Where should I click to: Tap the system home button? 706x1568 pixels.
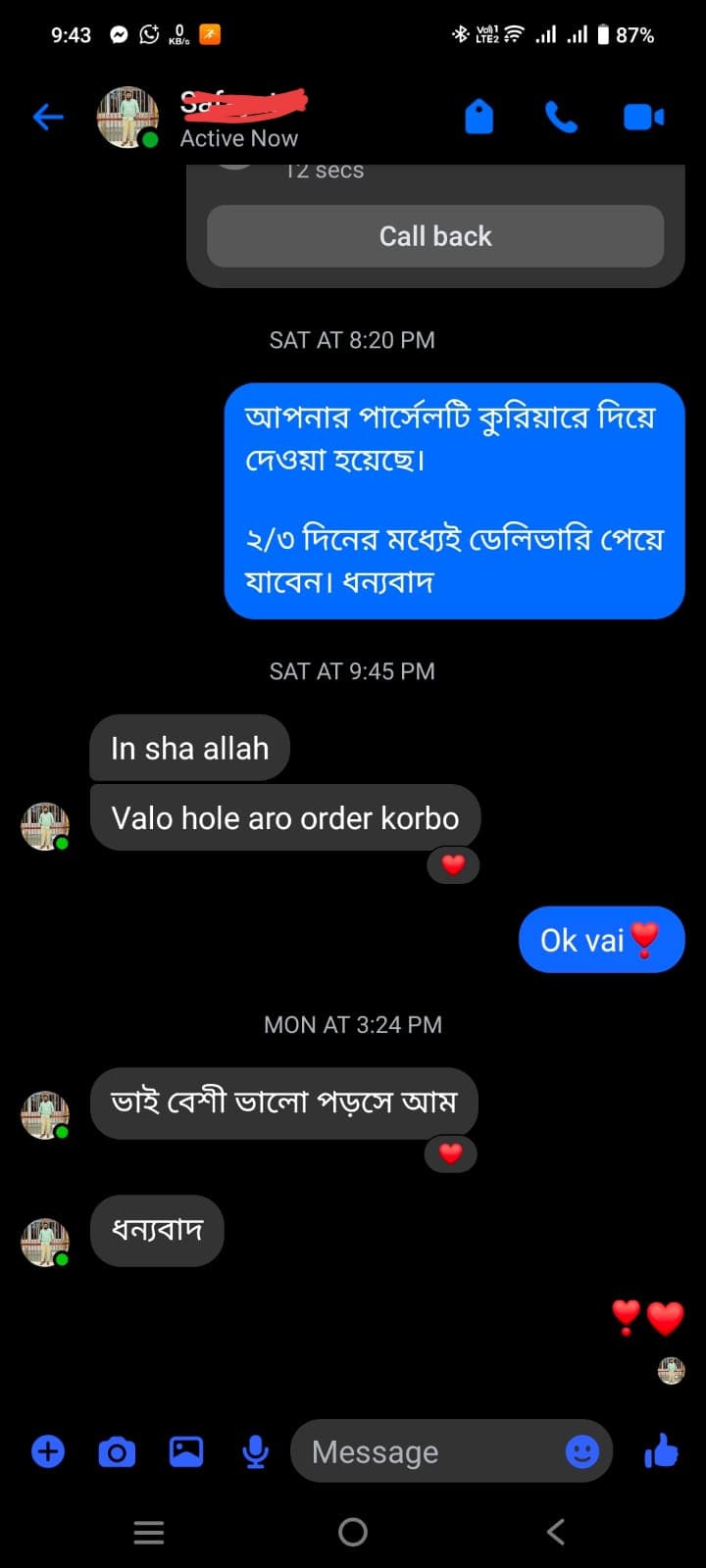353,1532
